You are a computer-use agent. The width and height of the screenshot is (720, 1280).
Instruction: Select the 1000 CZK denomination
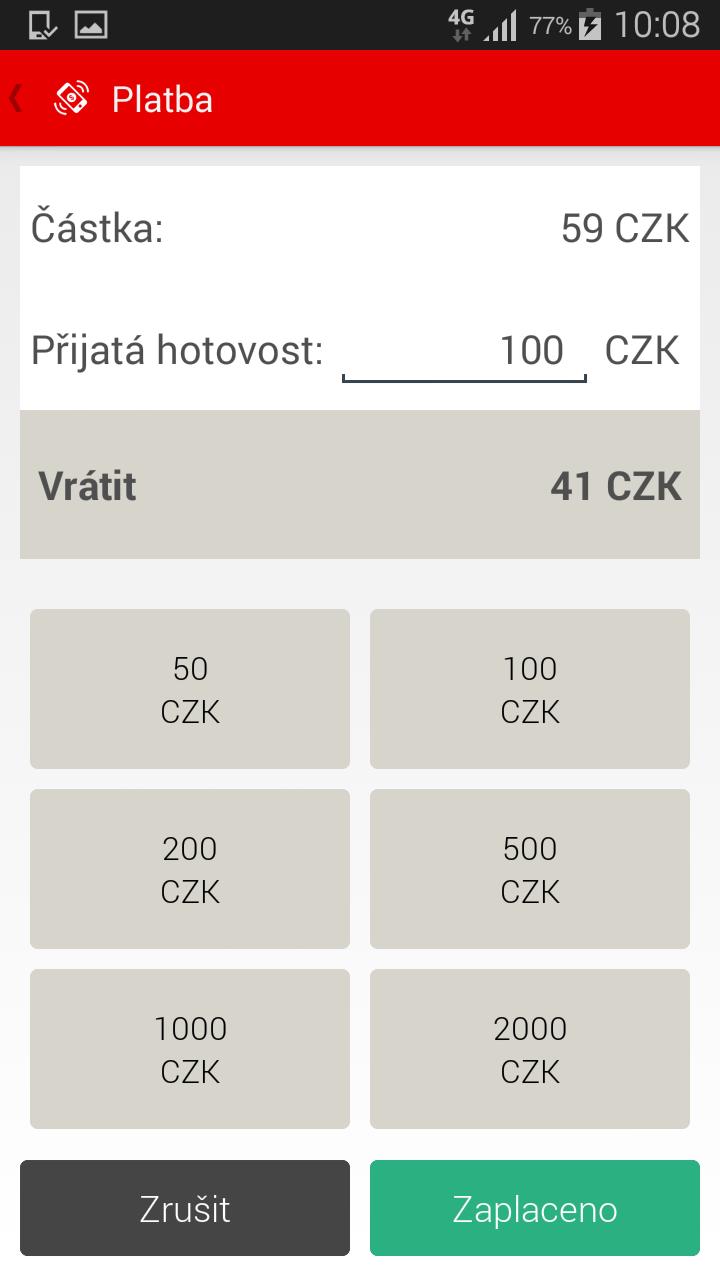189,1048
